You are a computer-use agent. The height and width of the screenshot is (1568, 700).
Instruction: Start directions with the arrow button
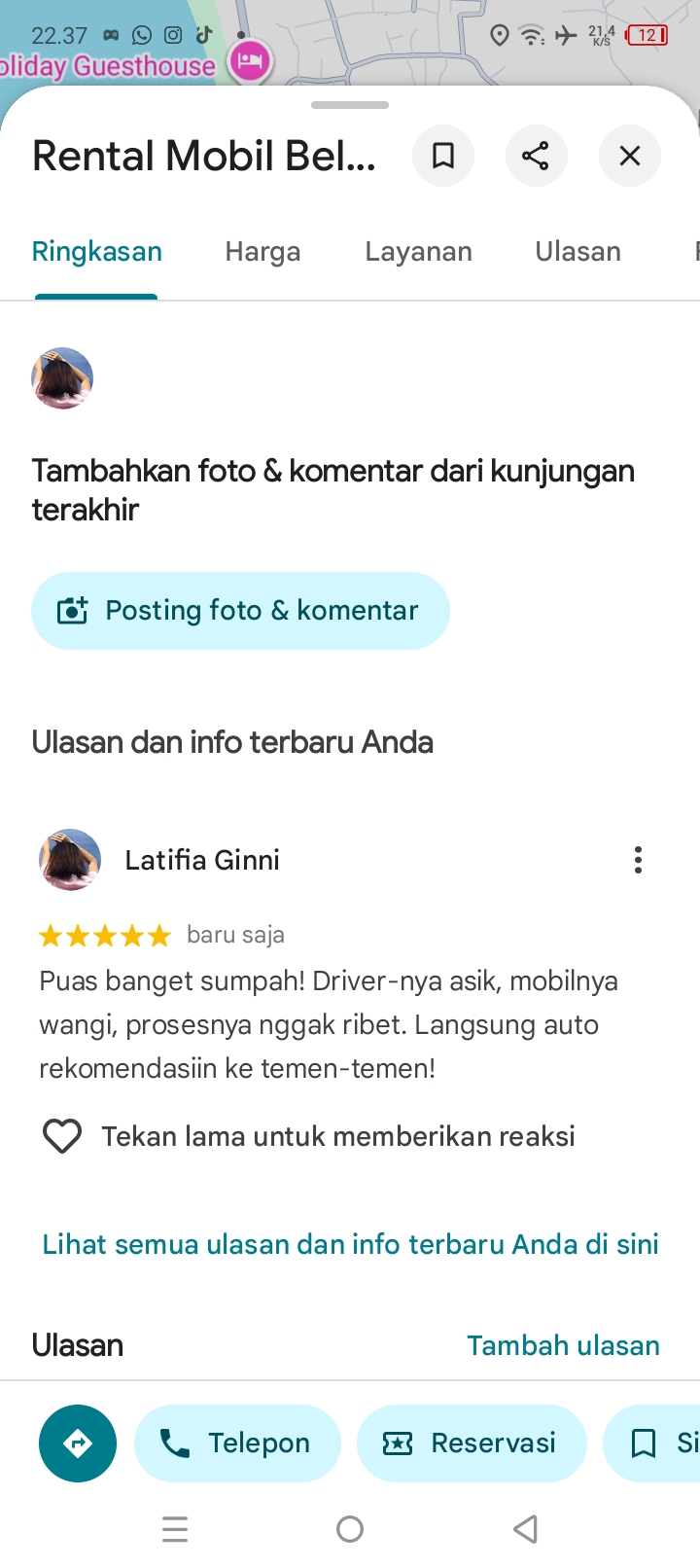(x=78, y=1443)
